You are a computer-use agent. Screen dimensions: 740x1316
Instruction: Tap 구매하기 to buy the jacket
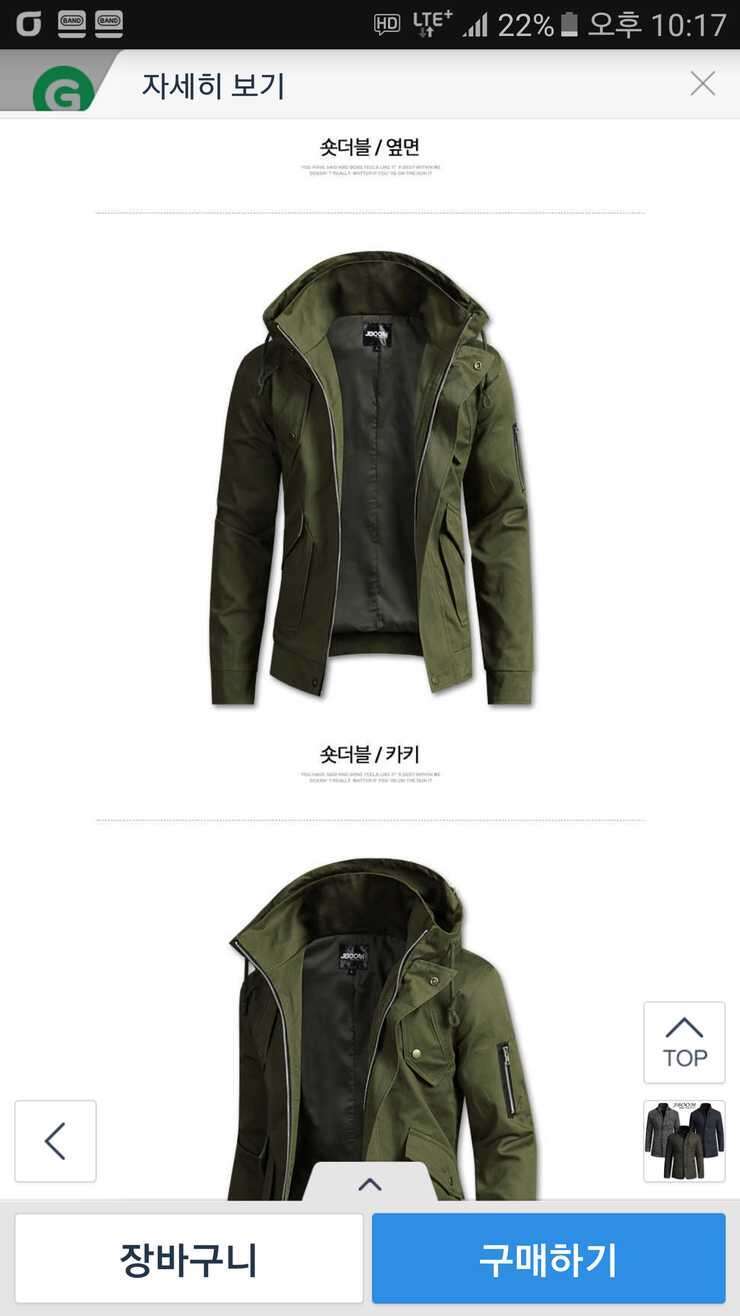[x=548, y=1259]
